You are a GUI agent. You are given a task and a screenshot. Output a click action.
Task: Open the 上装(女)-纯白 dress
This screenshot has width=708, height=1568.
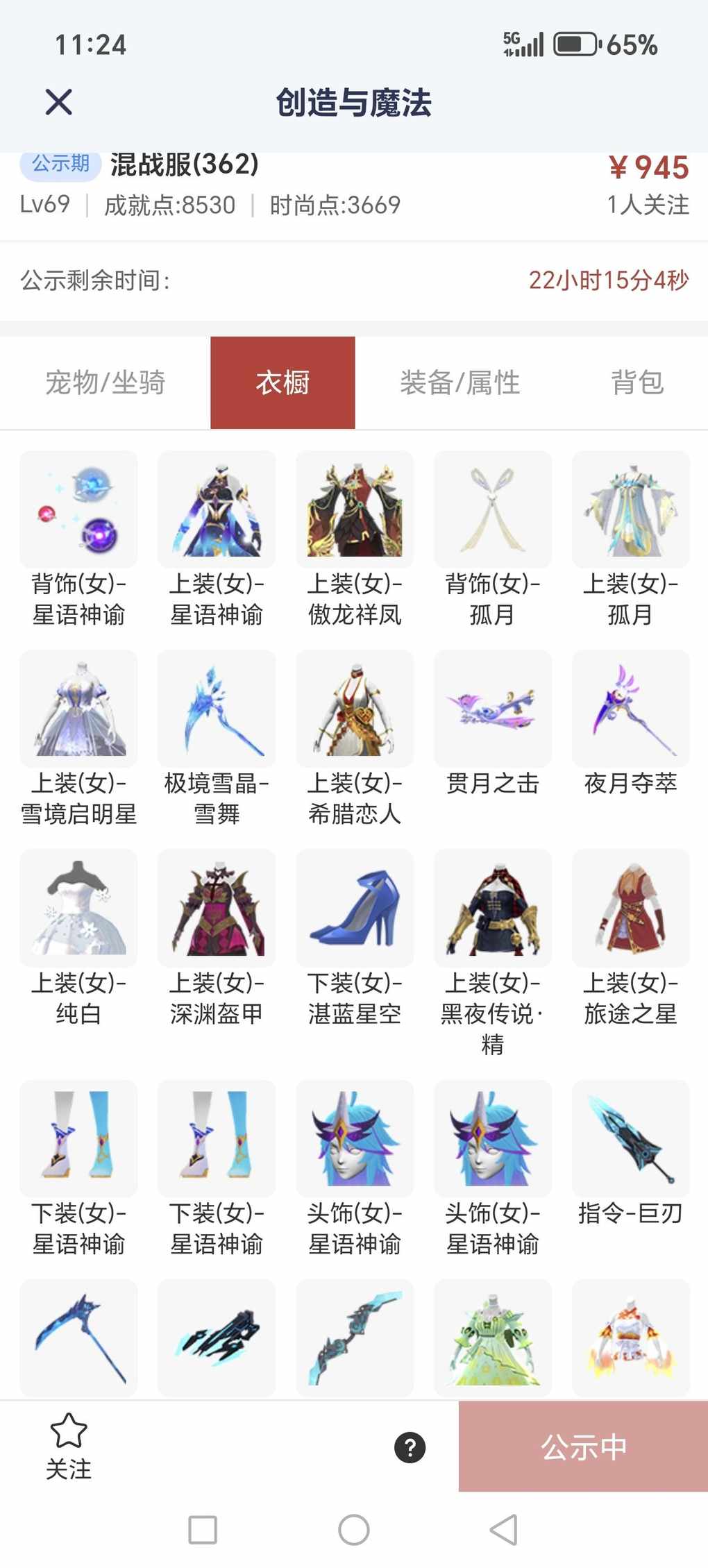tap(78, 909)
